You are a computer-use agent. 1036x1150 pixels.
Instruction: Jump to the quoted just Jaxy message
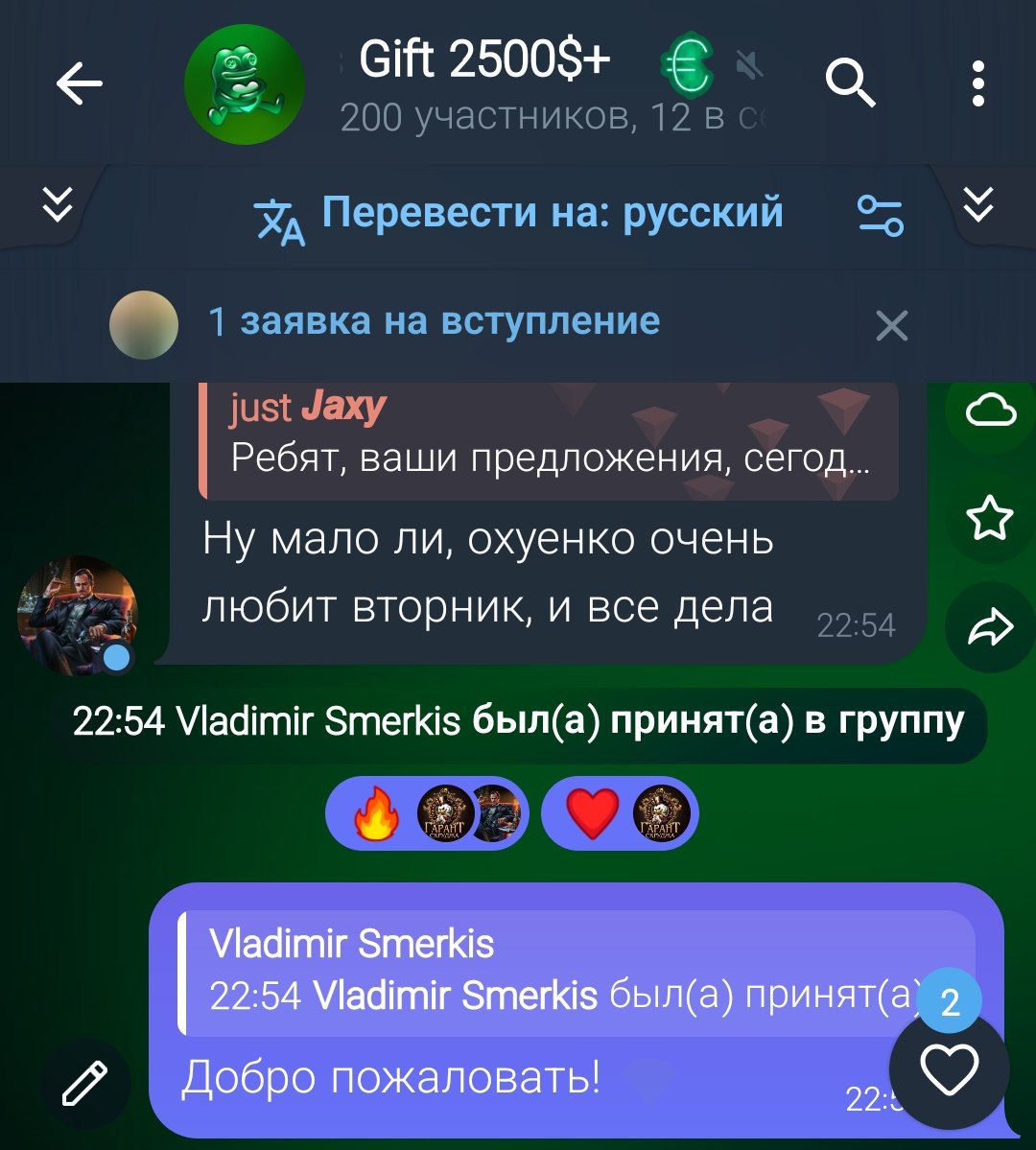[549, 437]
